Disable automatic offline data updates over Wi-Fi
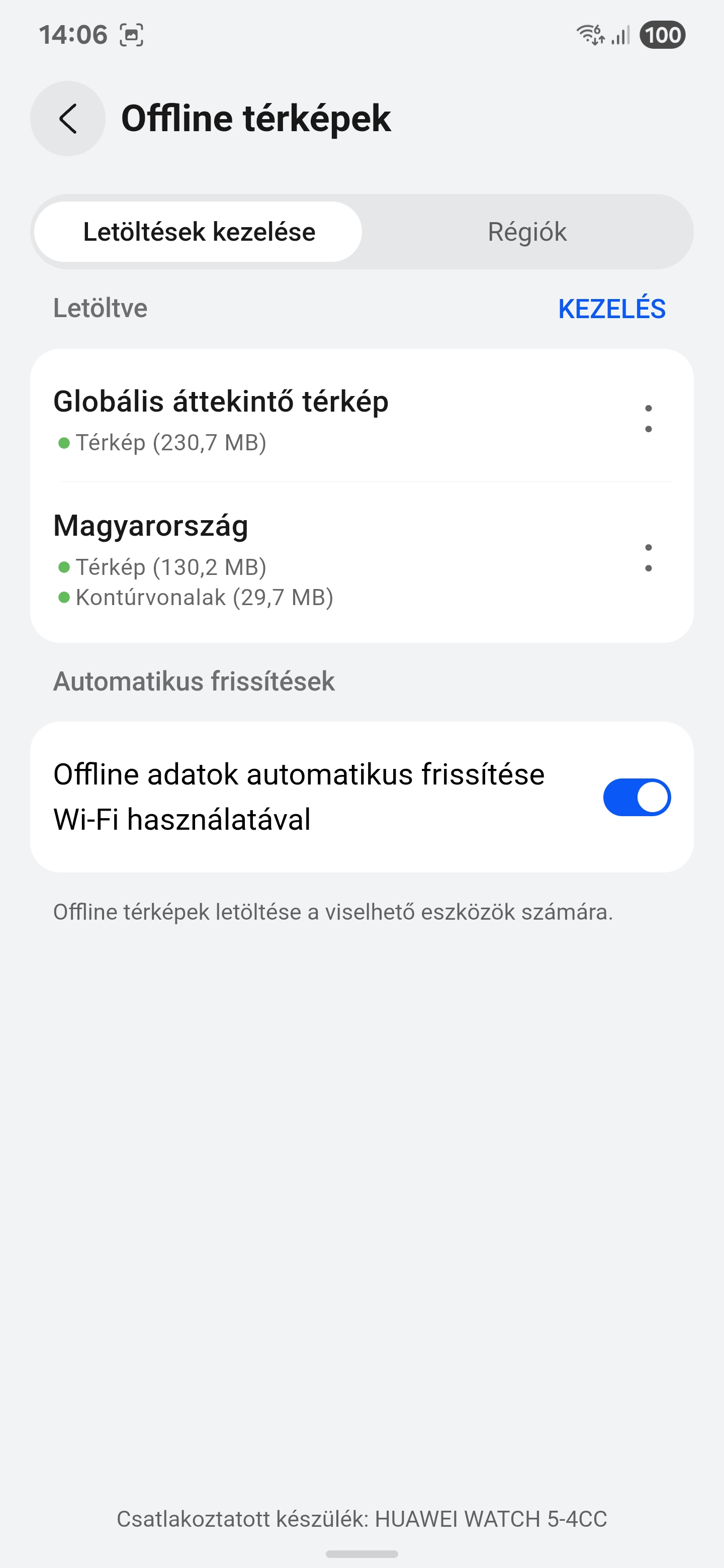 pos(637,798)
